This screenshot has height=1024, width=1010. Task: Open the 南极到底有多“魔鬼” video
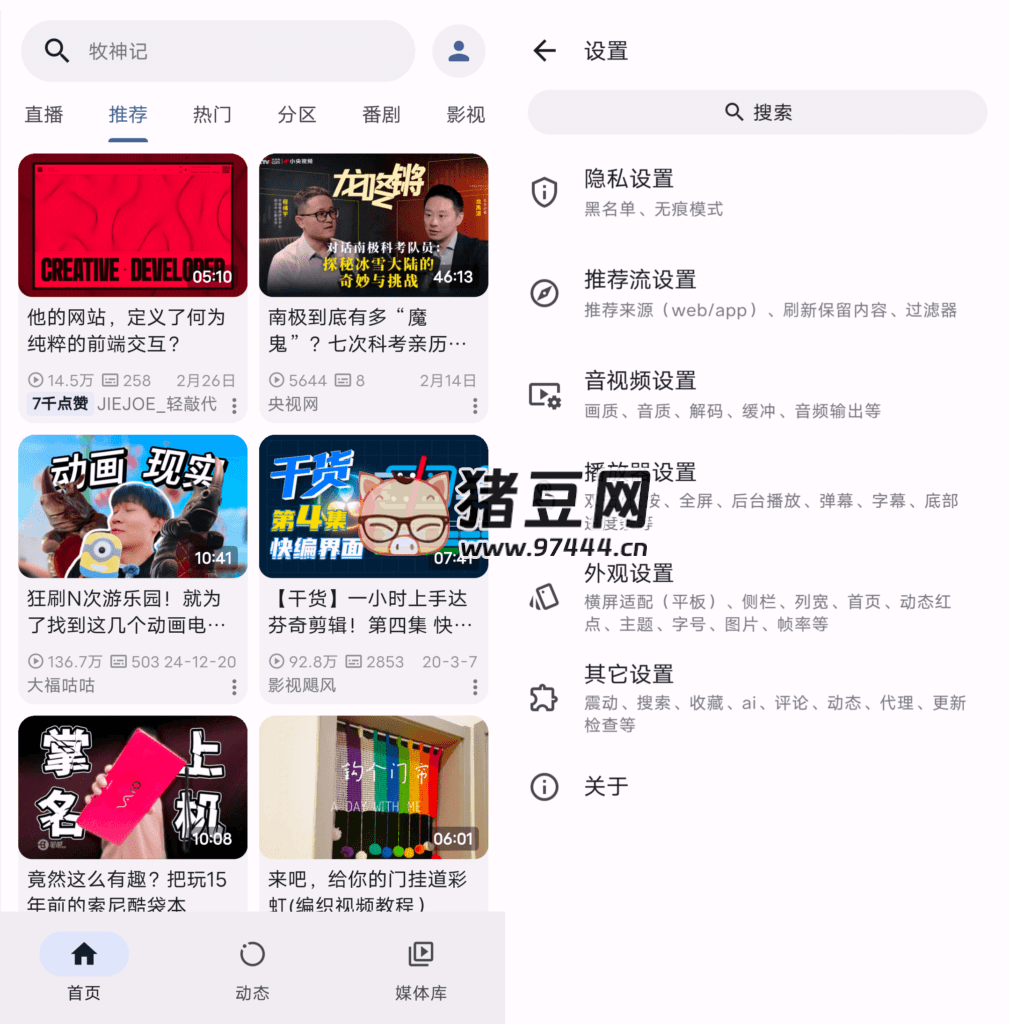(373, 226)
